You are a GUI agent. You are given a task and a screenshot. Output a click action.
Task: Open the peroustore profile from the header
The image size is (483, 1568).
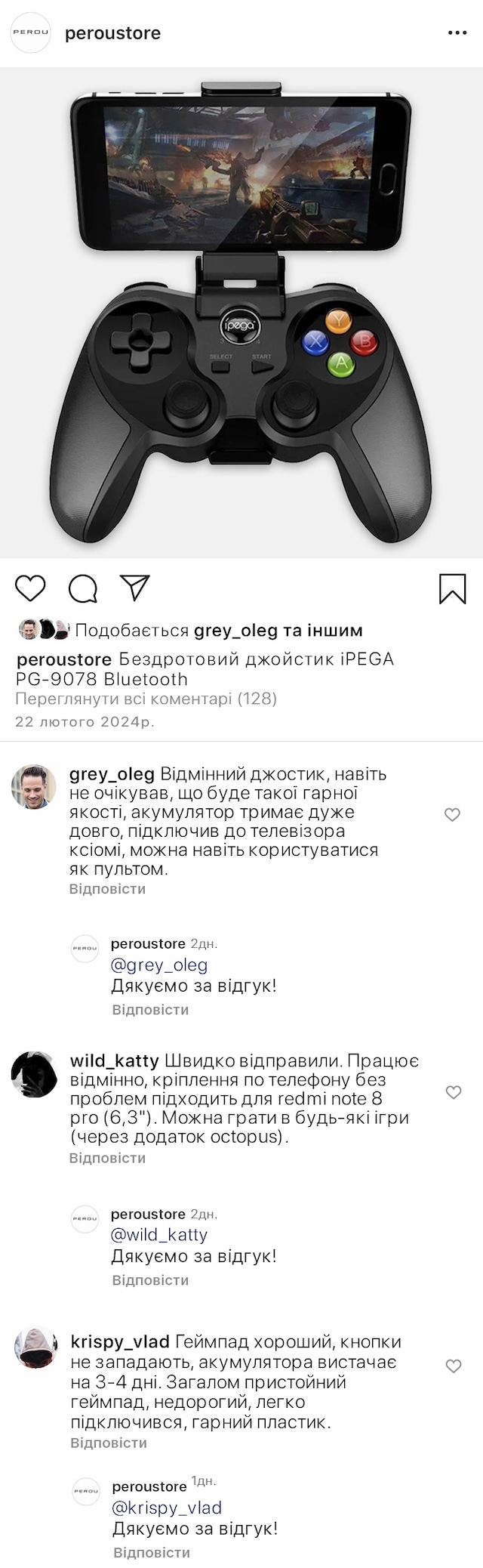point(112,33)
